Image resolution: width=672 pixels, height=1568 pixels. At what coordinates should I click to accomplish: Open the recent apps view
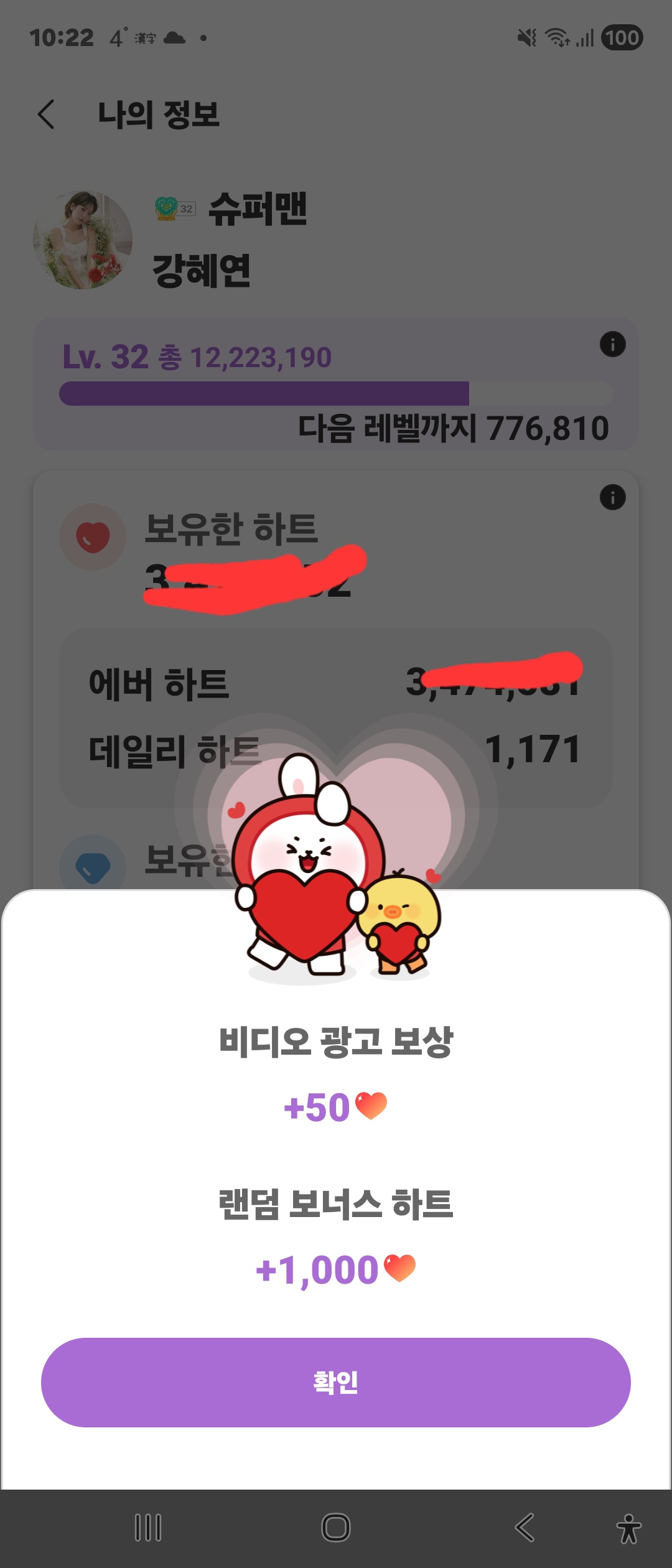coord(148,1527)
